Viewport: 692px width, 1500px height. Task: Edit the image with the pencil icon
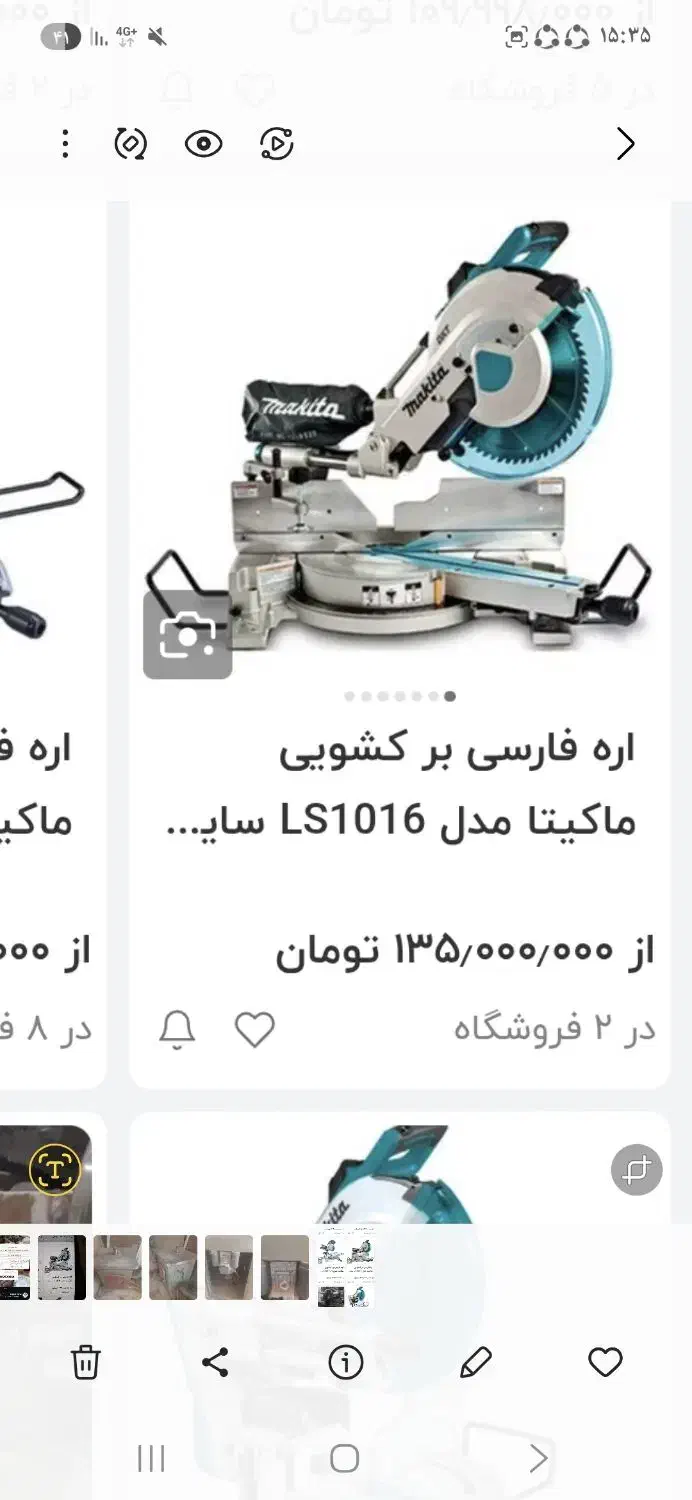point(476,1362)
